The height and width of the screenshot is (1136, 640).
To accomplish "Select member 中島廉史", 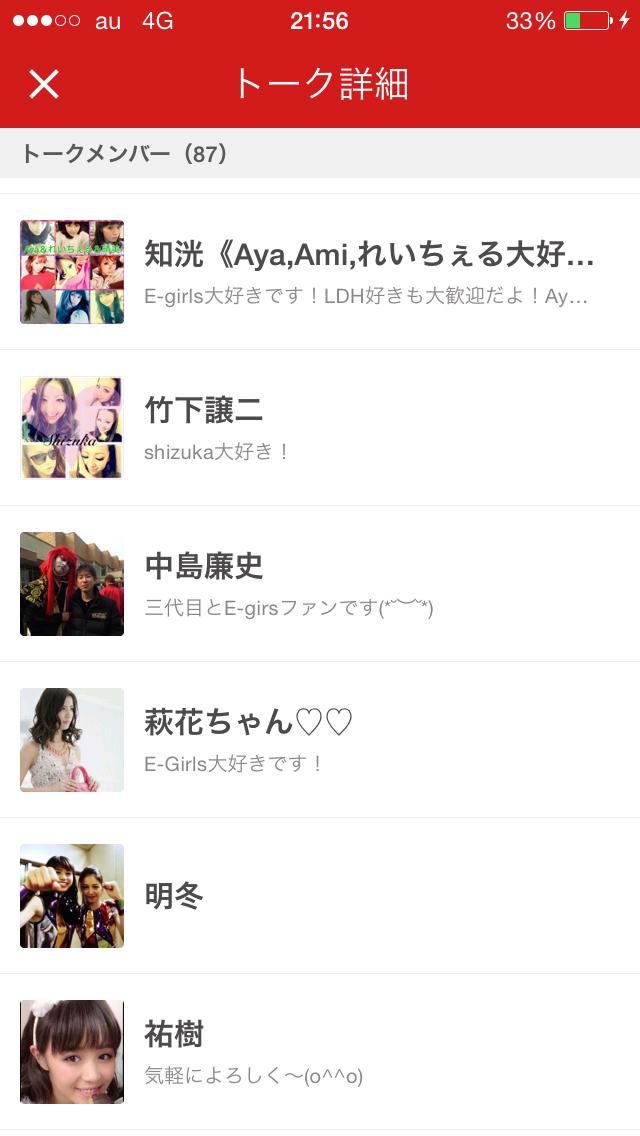I will coord(320,584).
